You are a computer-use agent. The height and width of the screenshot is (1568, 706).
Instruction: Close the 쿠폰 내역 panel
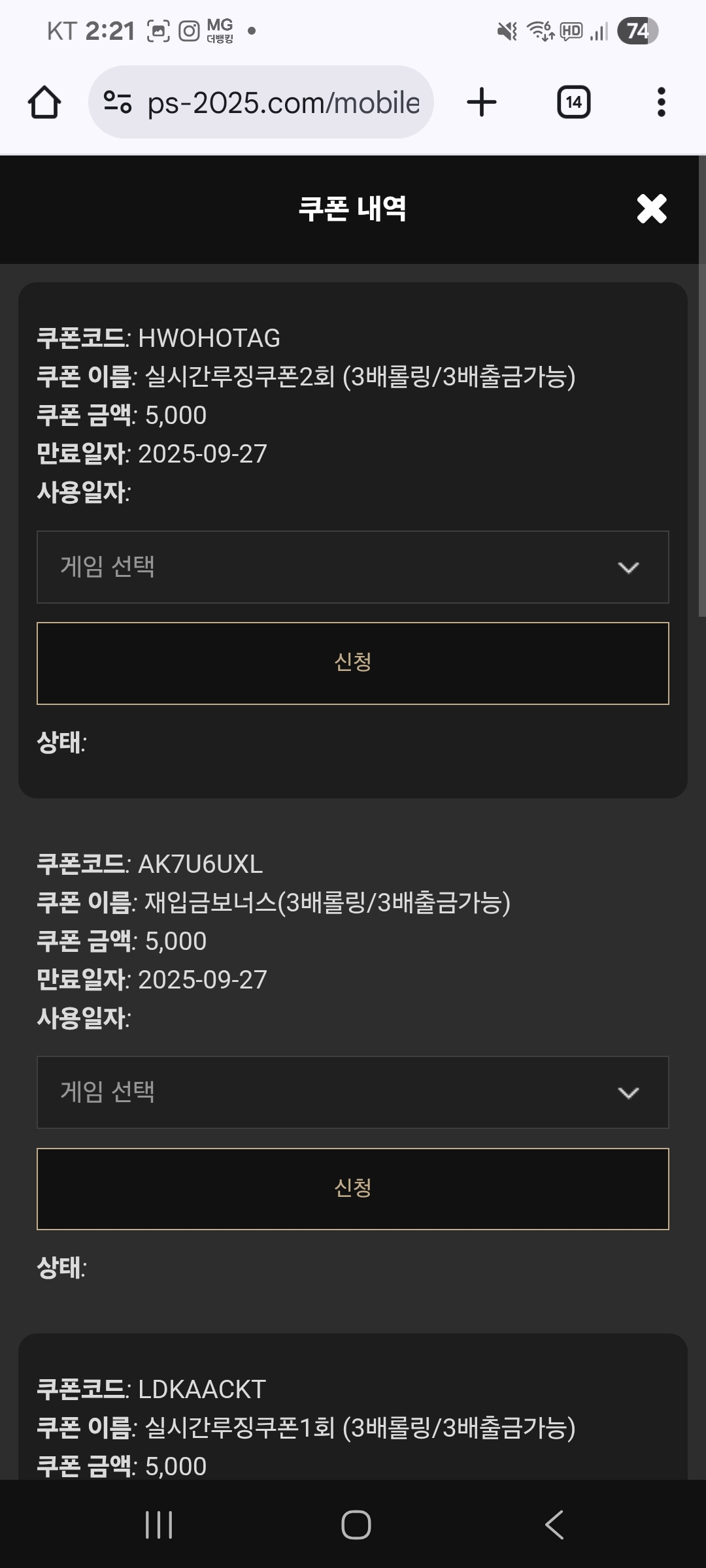click(x=652, y=209)
